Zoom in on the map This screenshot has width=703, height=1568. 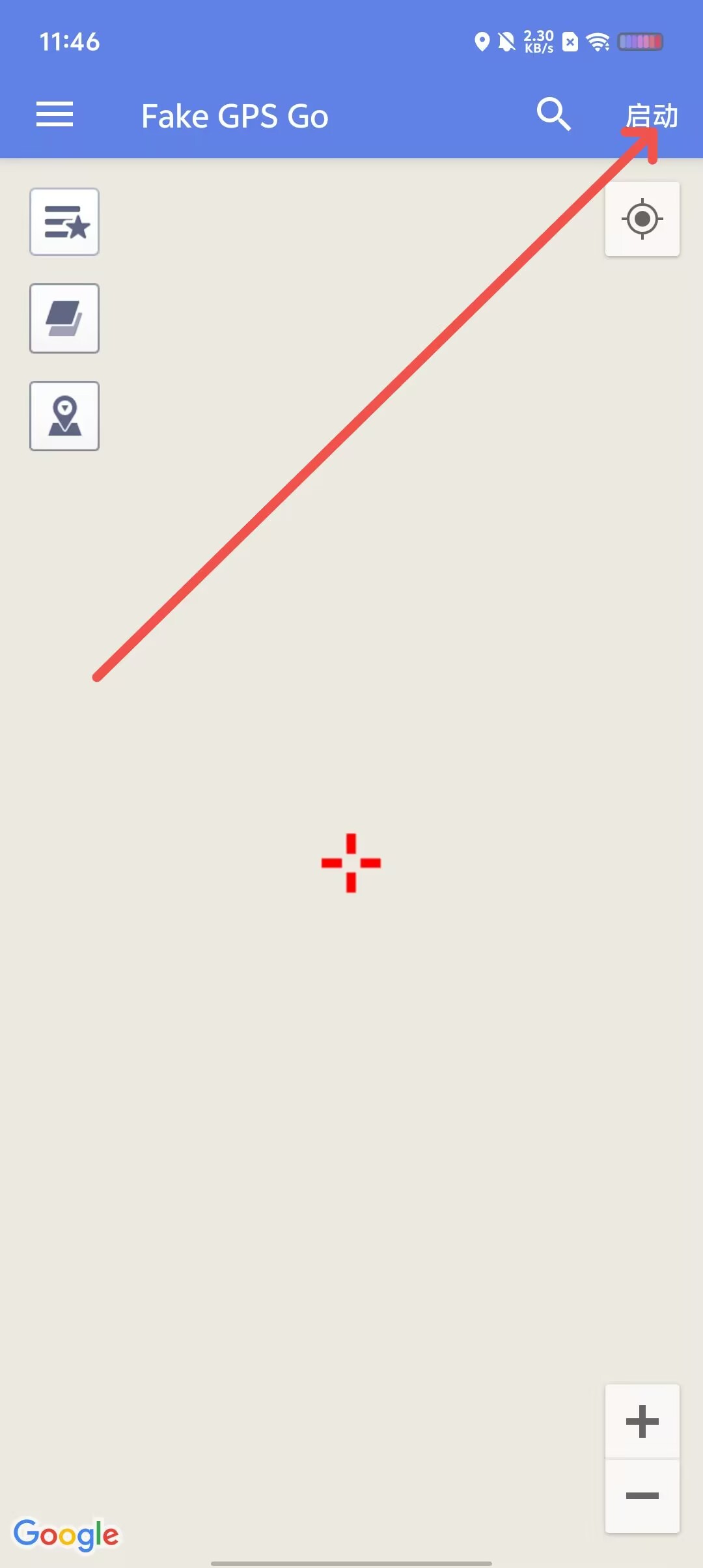[x=642, y=1421]
